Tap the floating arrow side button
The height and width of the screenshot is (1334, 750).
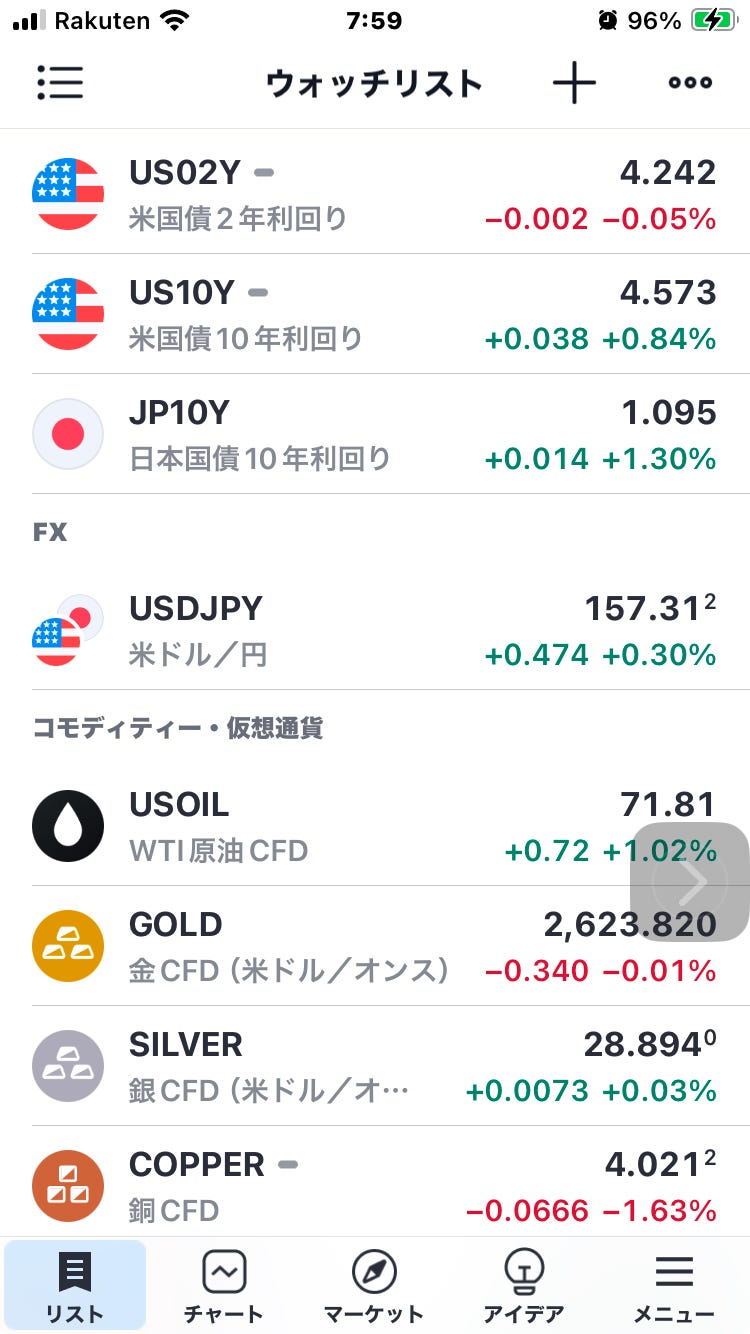click(689, 882)
